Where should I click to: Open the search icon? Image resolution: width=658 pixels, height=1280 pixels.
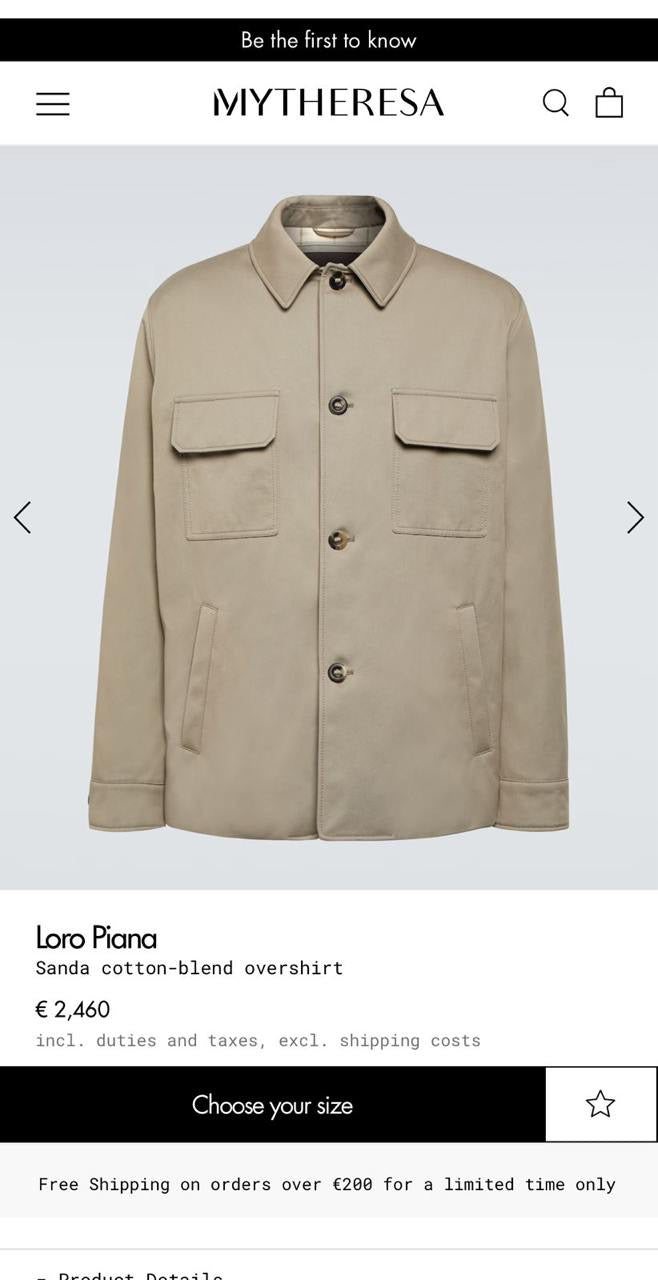click(x=555, y=103)
